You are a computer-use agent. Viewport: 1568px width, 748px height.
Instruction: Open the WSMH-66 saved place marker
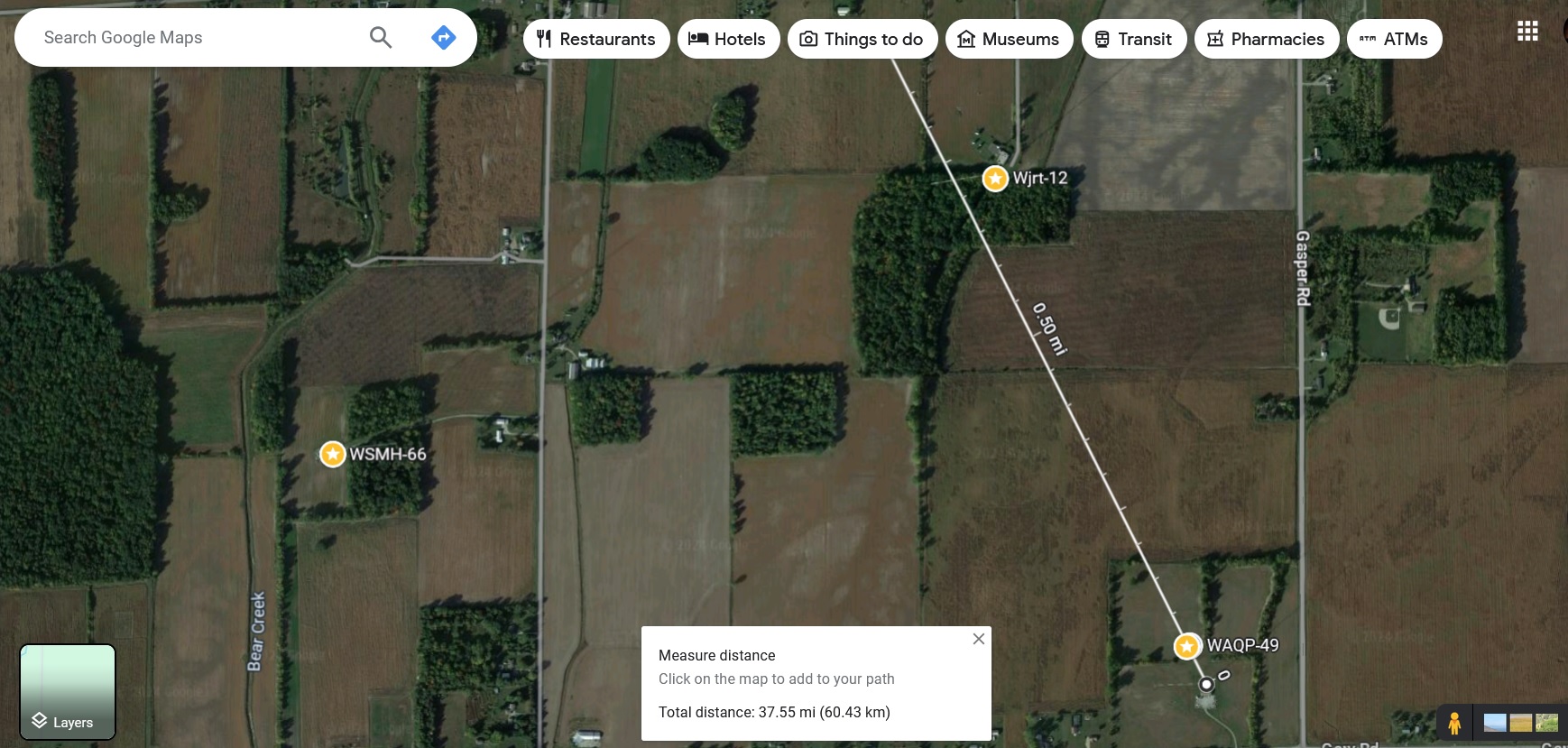(333, 454)
